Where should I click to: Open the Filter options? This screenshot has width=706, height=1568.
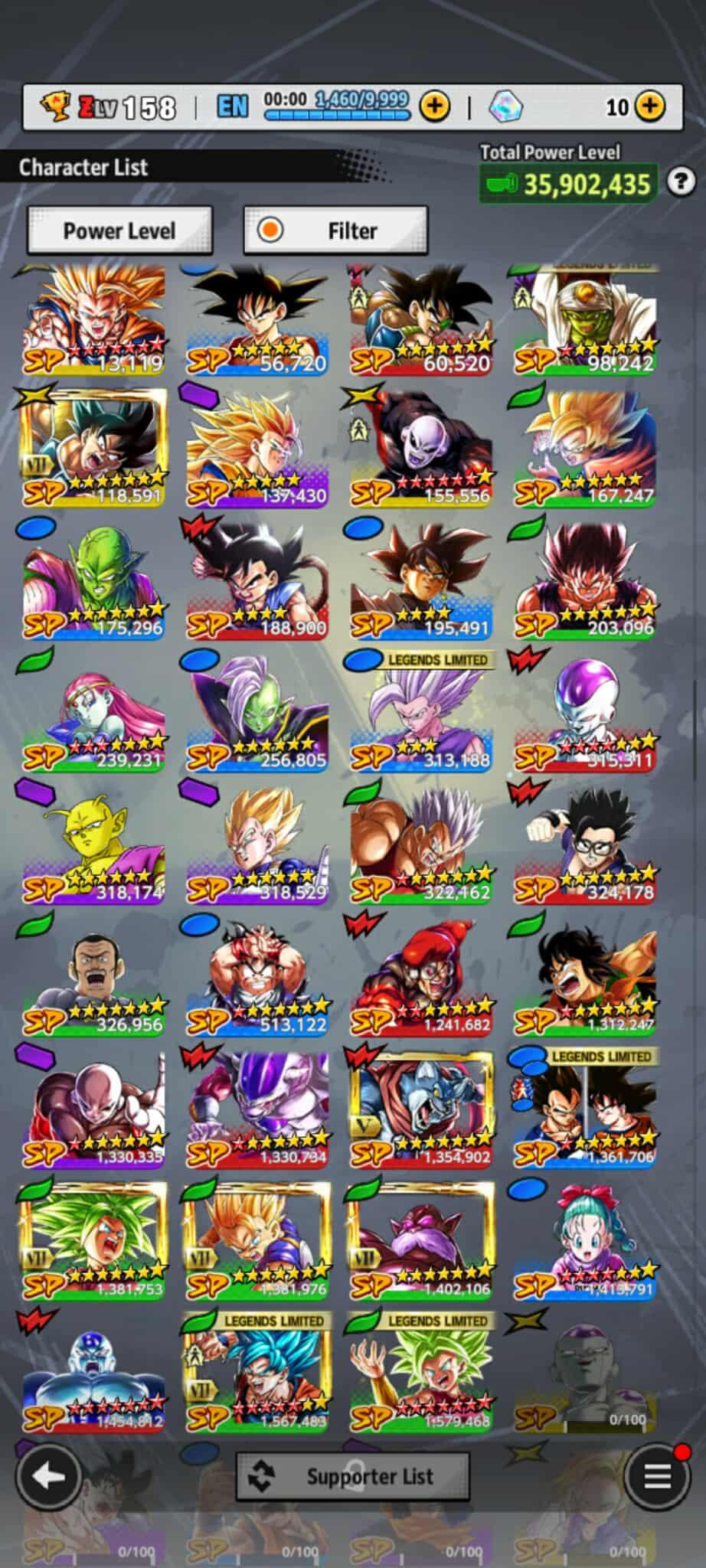(x=335, y=230)
